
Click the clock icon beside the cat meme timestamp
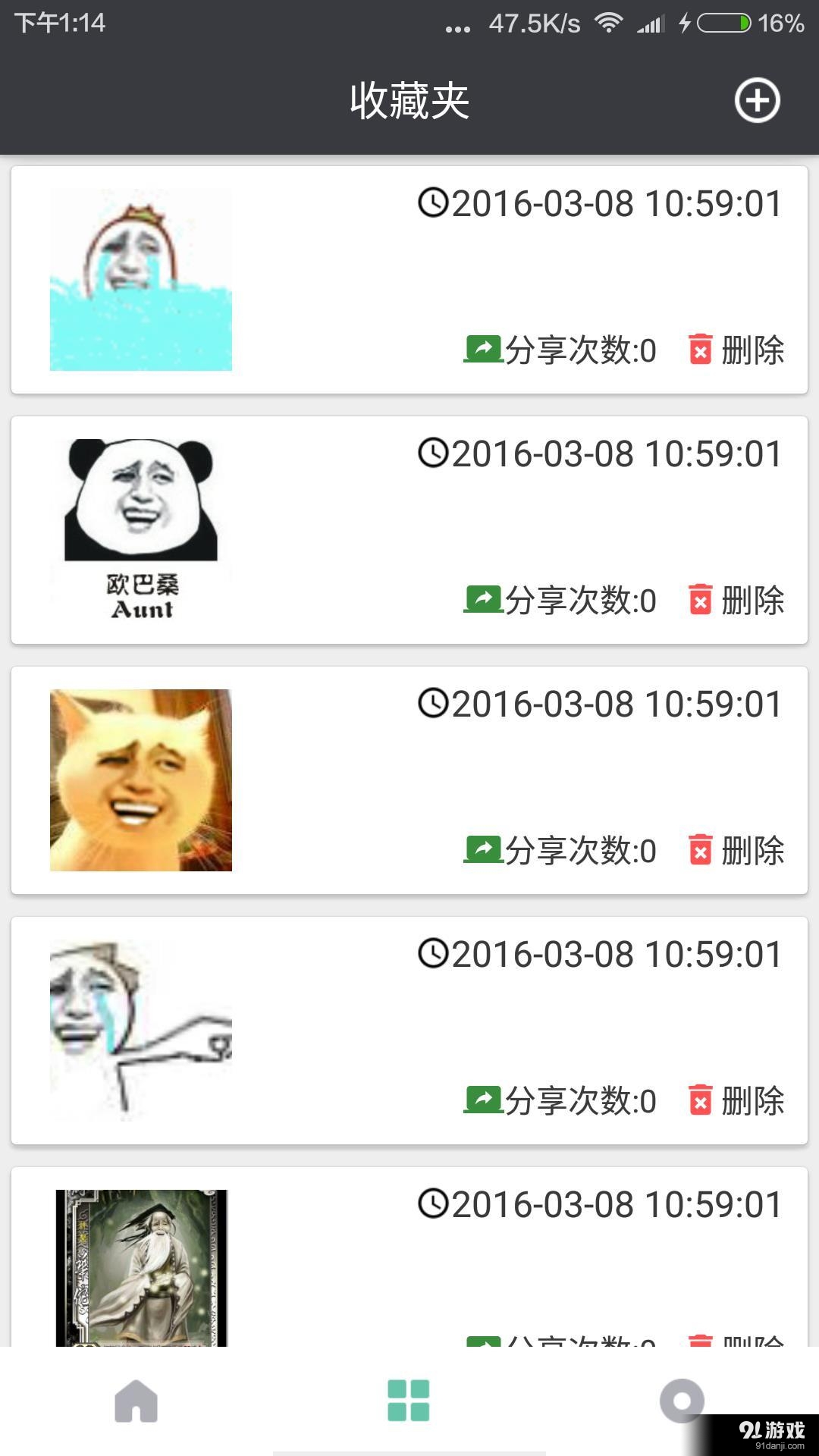tap(432, 704)
